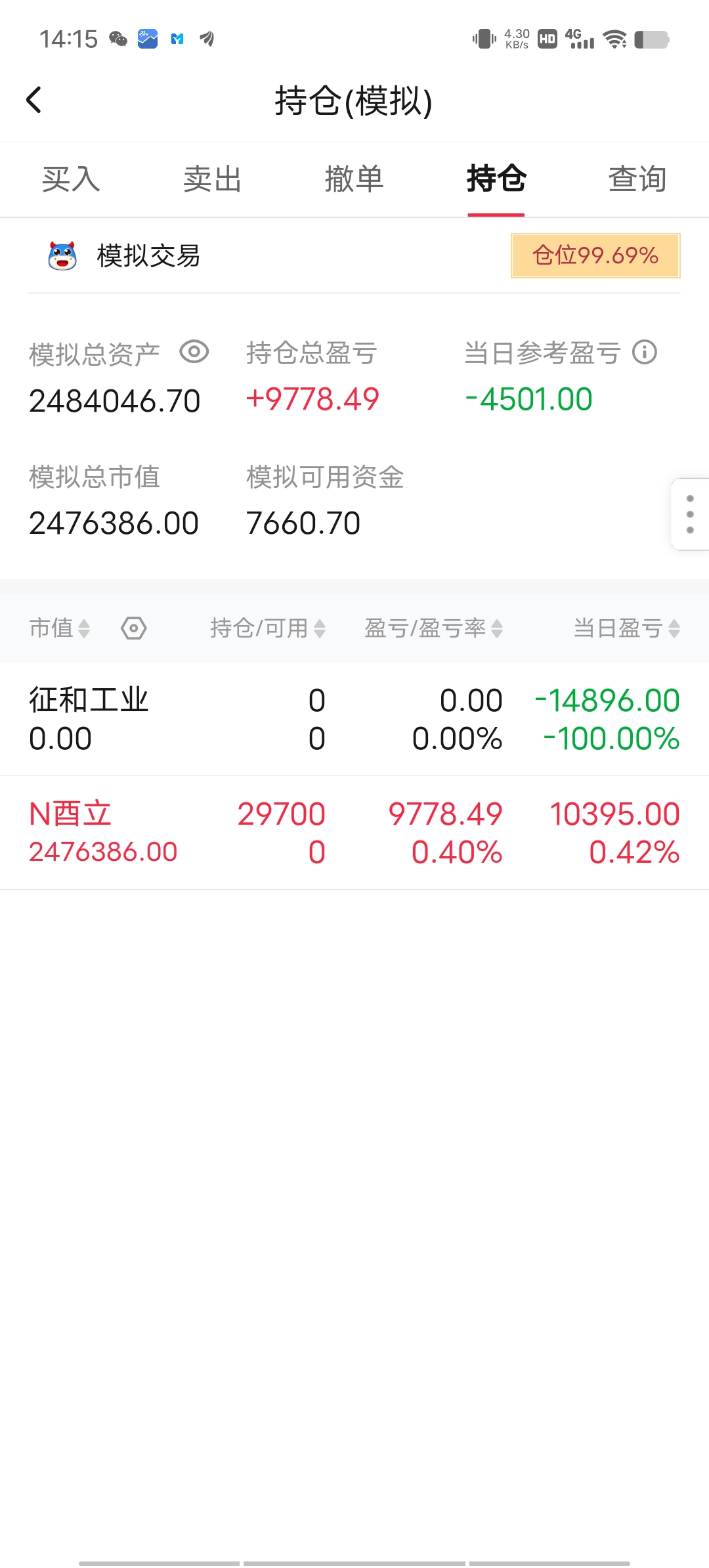This screenshot has height=1568, width=709.
Task: Sort by 持仓/可用 column
Action: coord(268,628)
